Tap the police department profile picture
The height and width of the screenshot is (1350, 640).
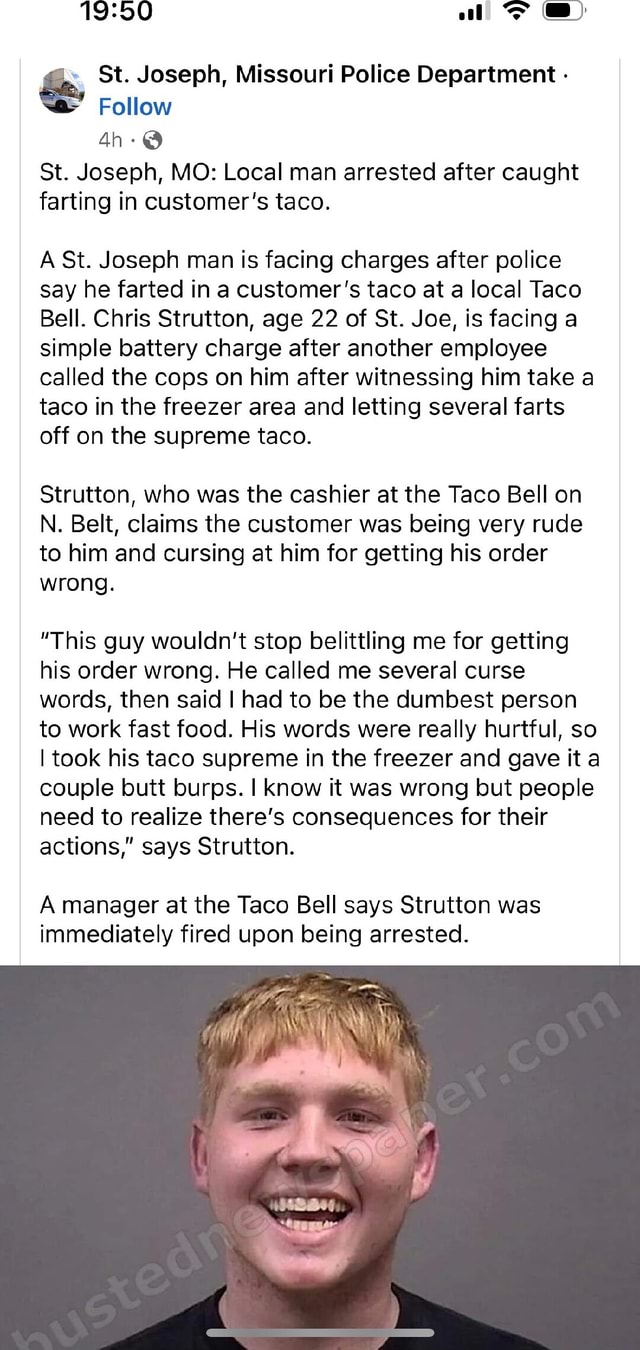point(62,90)
